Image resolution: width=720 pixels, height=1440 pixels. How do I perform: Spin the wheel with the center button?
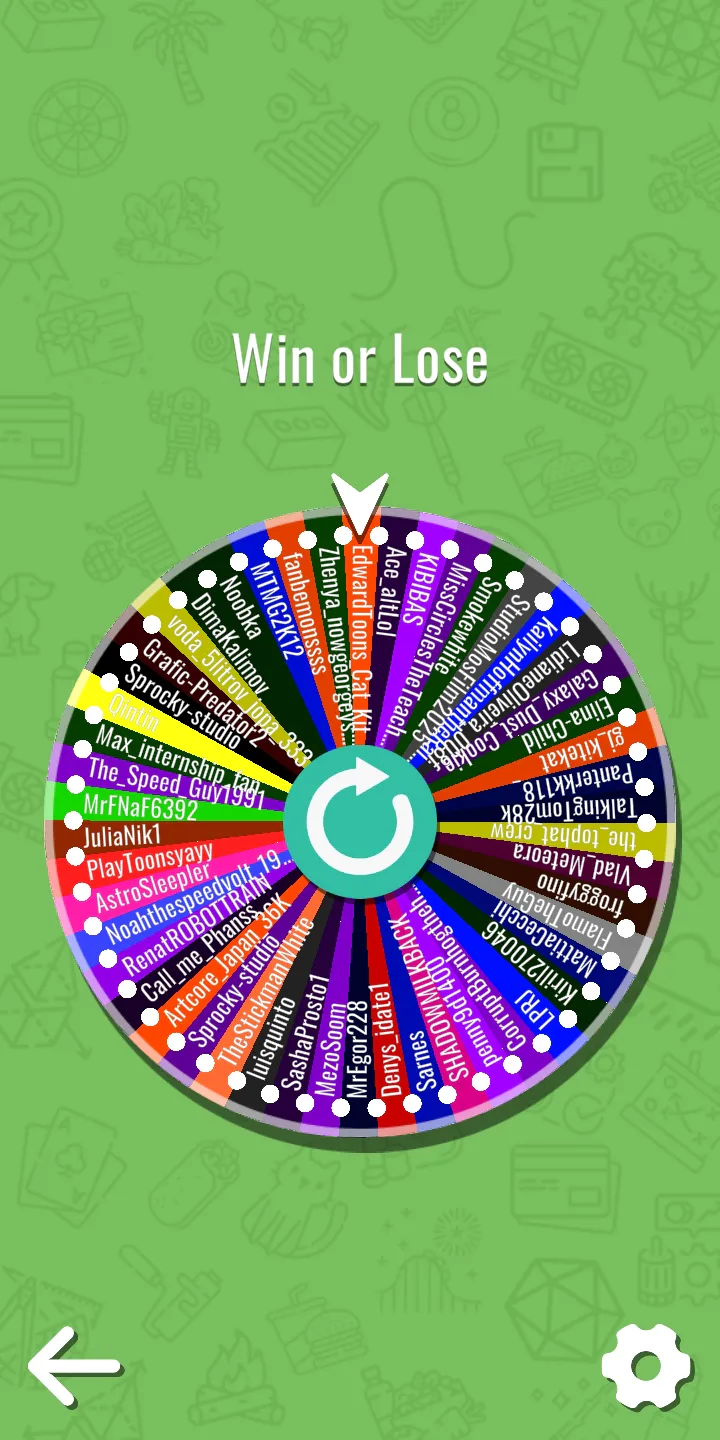[x=360, y=821]
